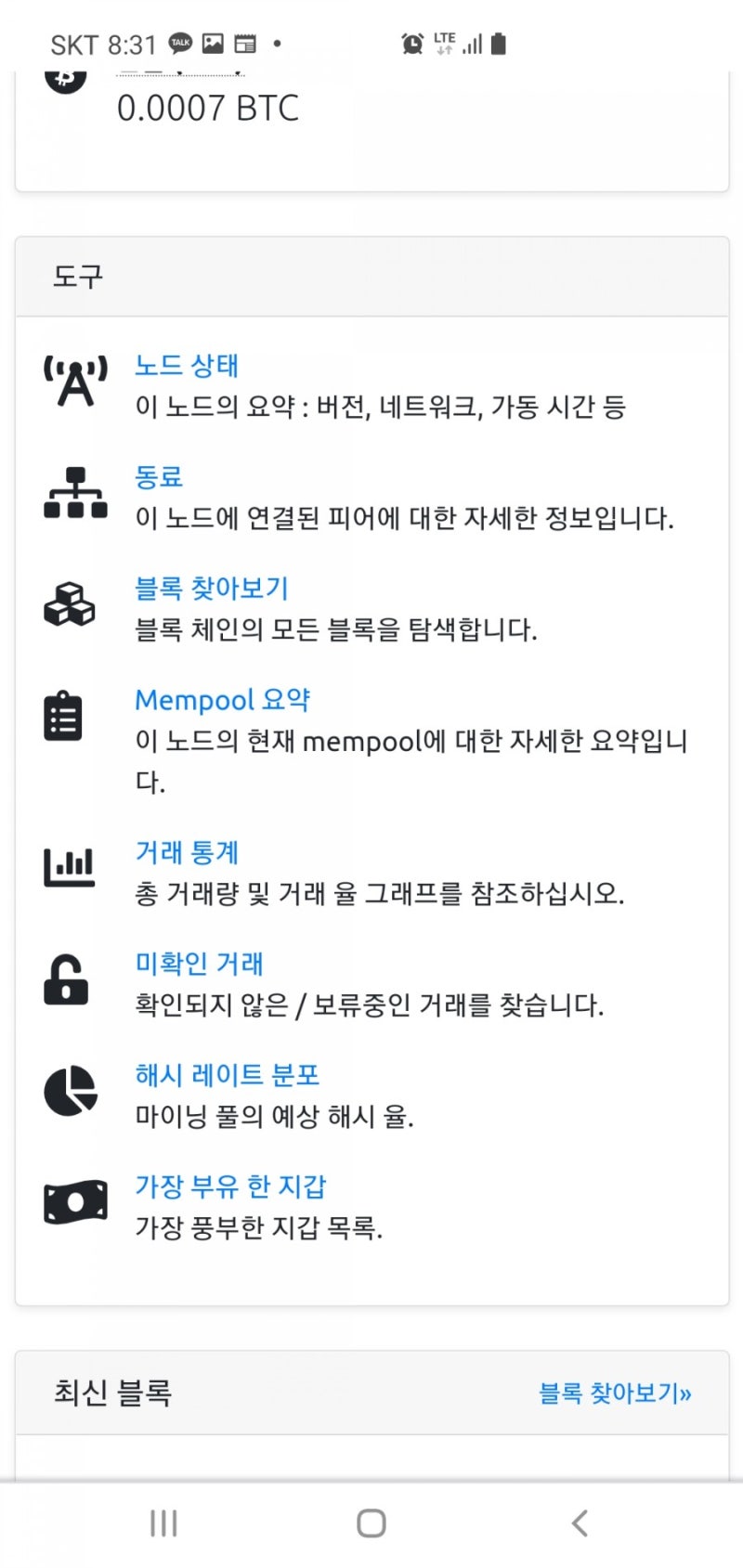This screenshot has width=743, height=1568.
Task: Click the Mempool 요약 link
Action: tap(222, 700)
